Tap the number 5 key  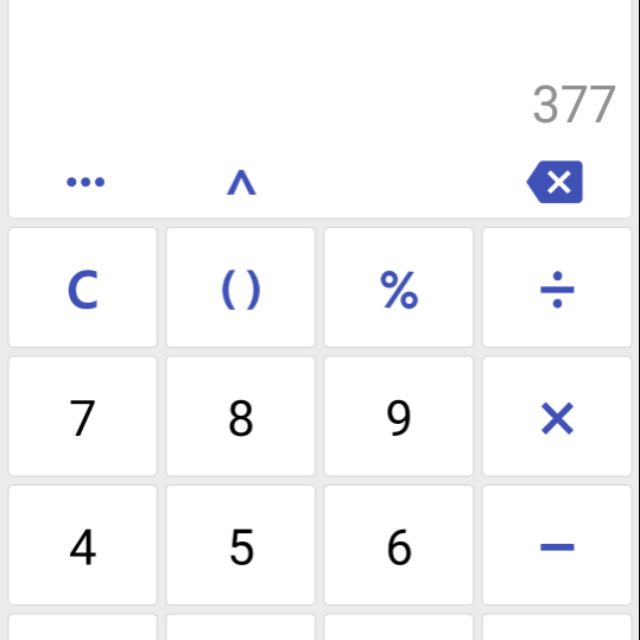click(x=240, y=546)
